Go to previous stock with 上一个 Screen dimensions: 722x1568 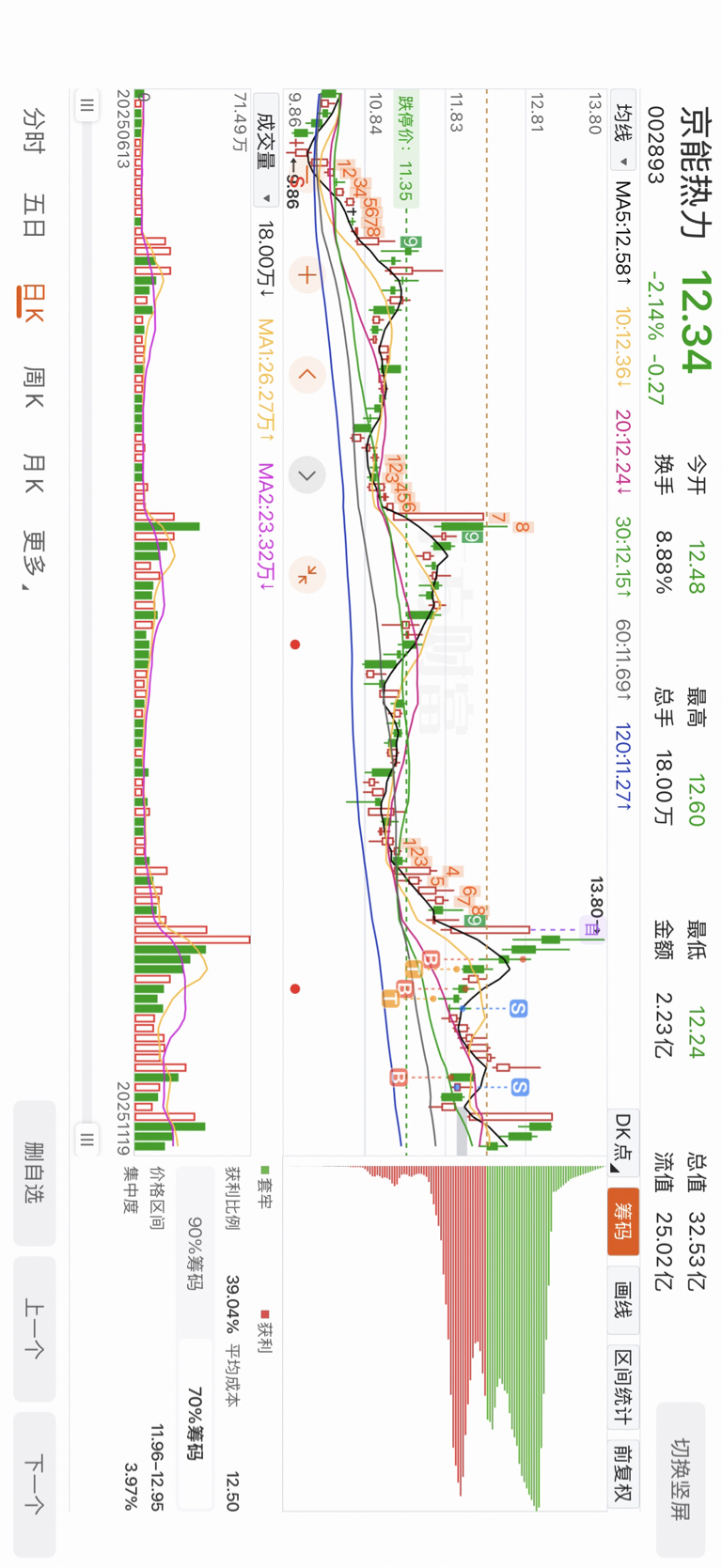35,1328
